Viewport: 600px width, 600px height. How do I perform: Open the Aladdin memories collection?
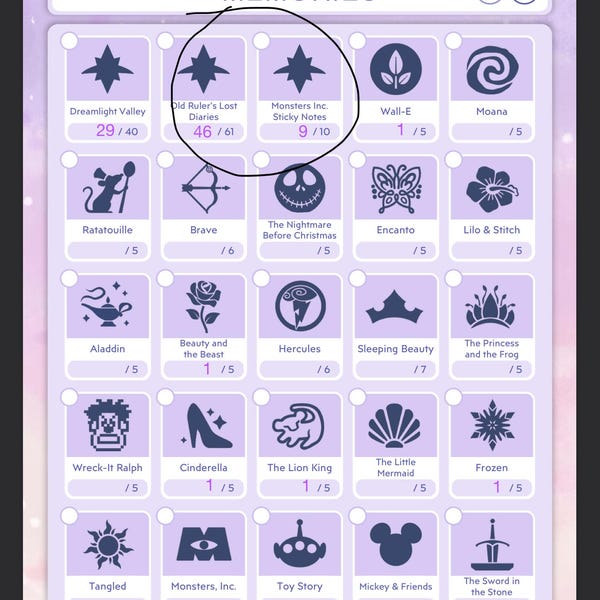tap(108, 327)
